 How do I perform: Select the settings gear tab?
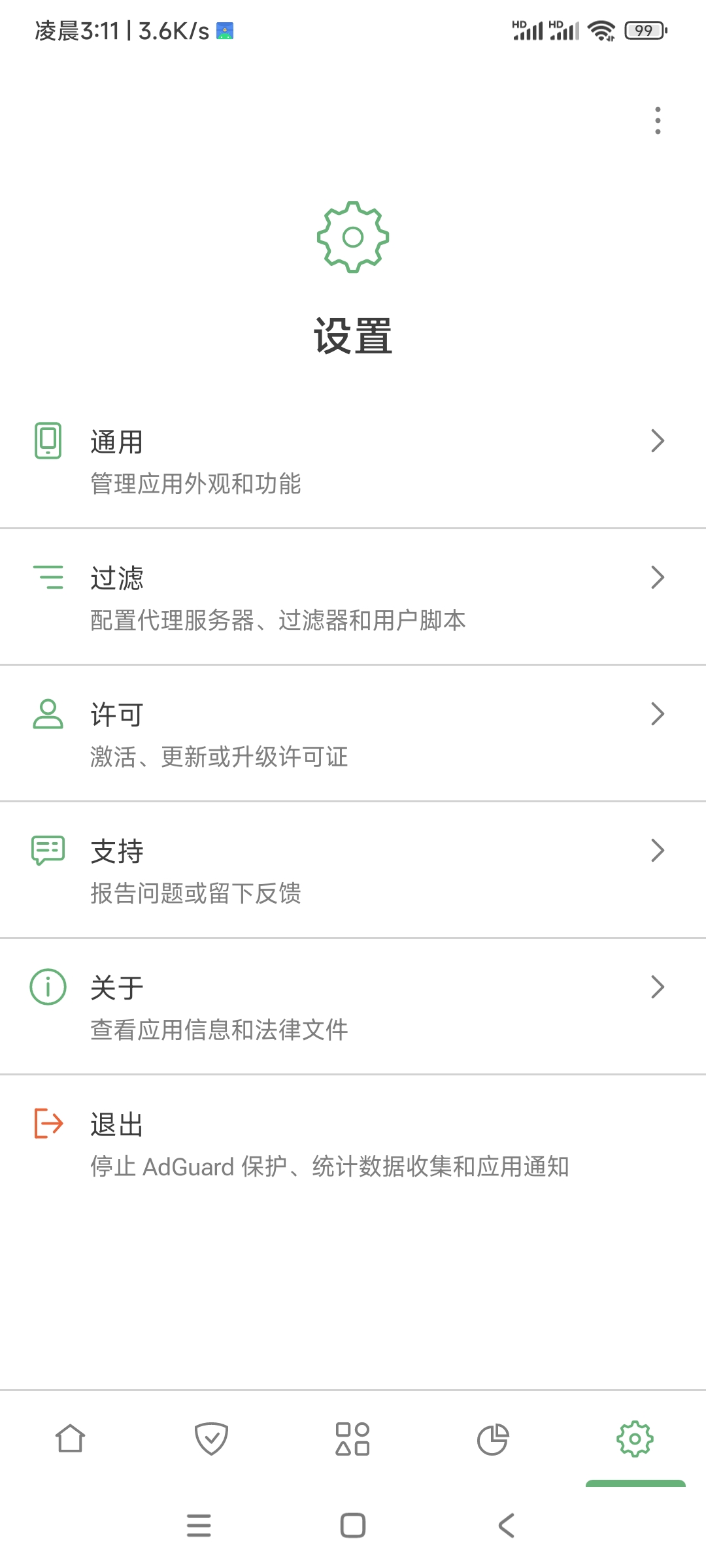tap(635, 1439)
